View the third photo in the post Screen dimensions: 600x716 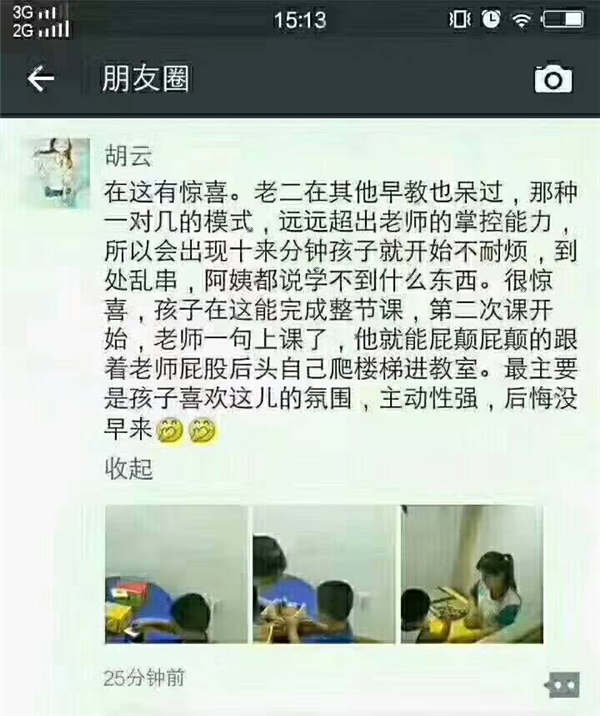[x=472, y=573]
